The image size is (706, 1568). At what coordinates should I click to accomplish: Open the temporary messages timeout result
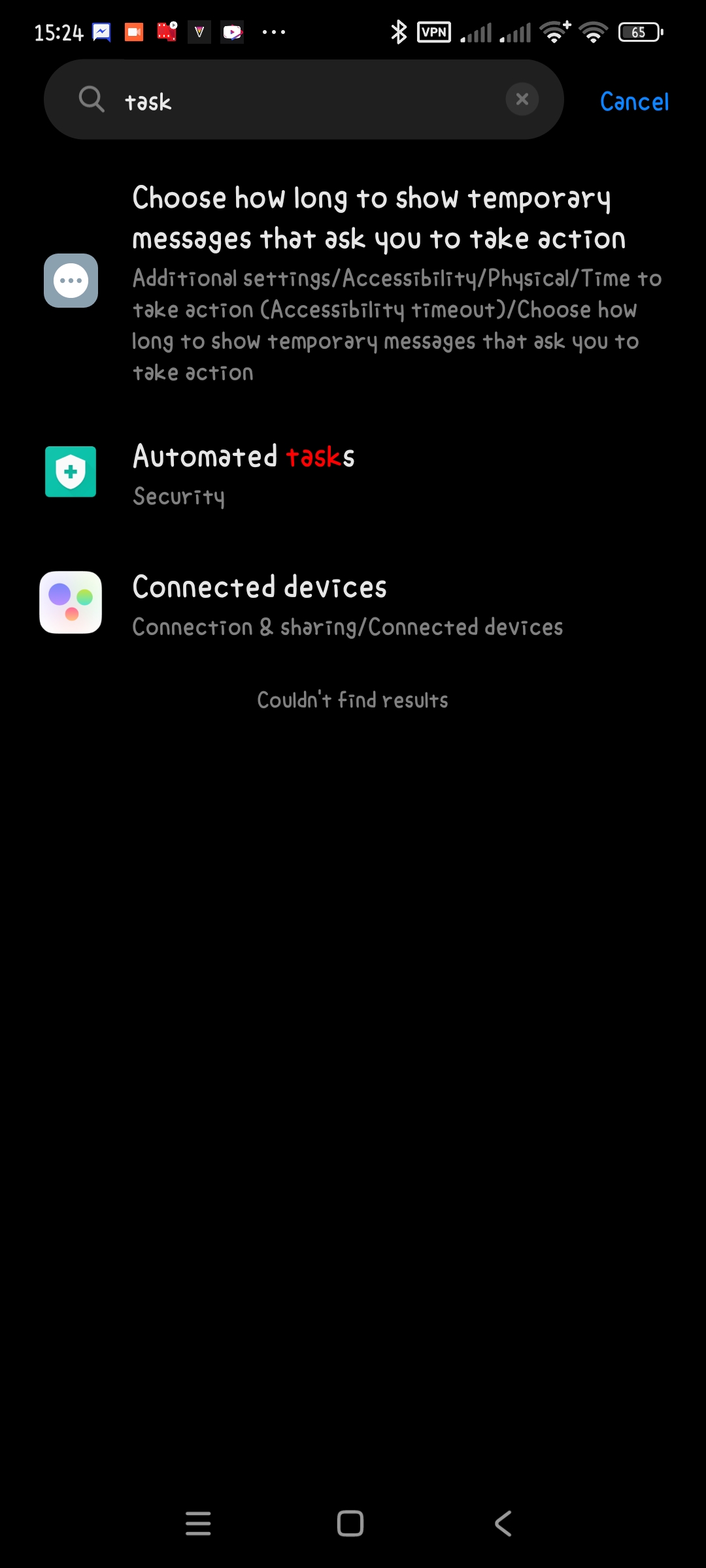[353, 282]
